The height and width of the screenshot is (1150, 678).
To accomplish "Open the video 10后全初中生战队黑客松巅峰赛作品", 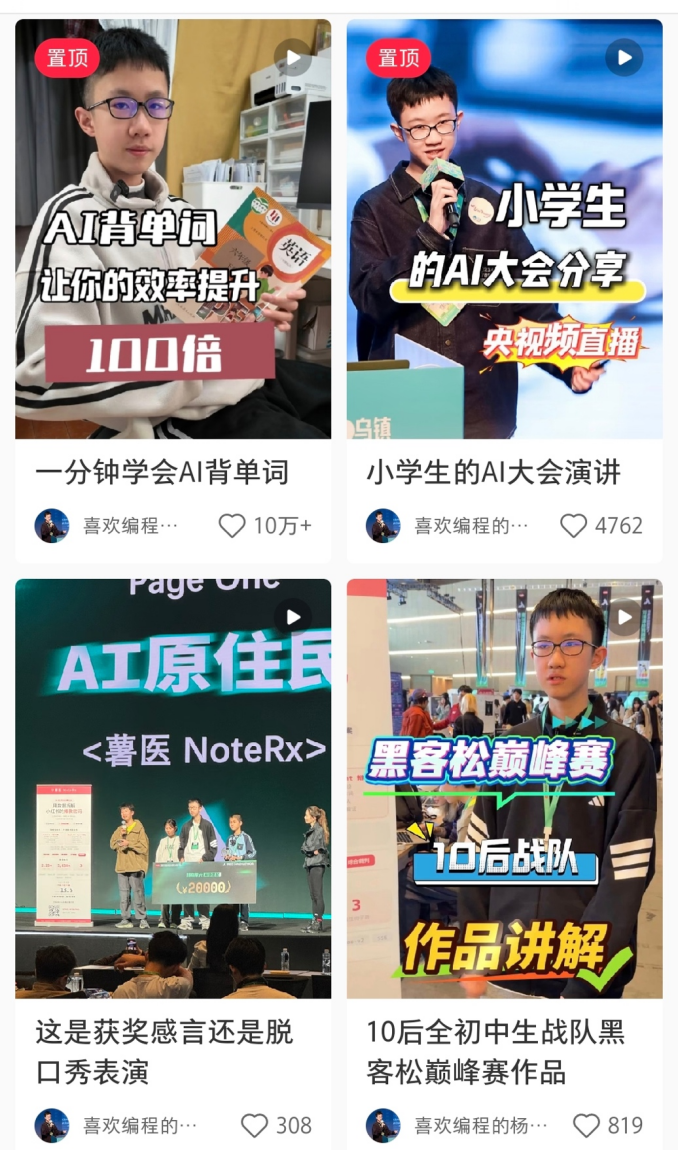I will tap(504, 788).
